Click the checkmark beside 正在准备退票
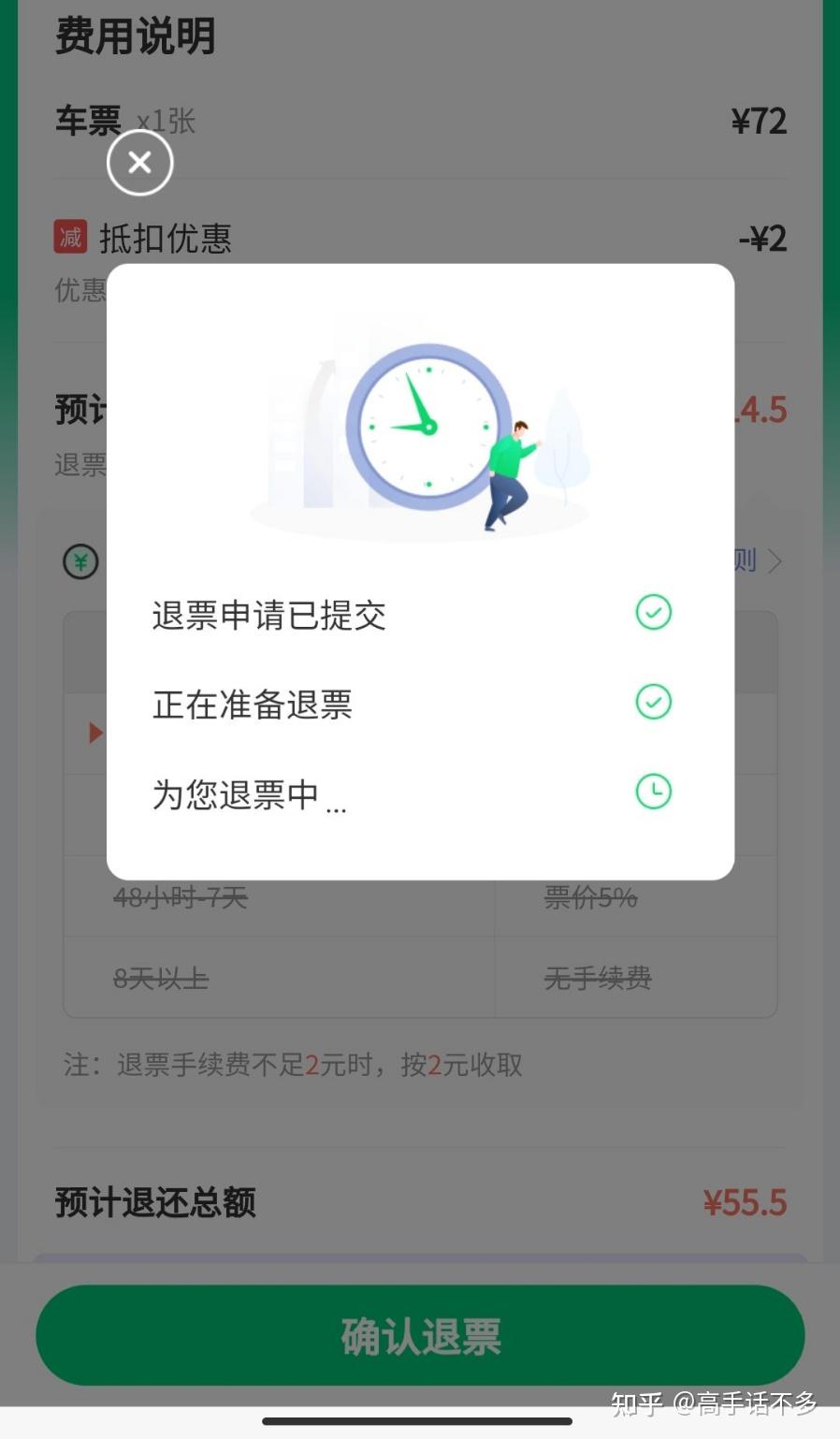 (x=653, y=702)
